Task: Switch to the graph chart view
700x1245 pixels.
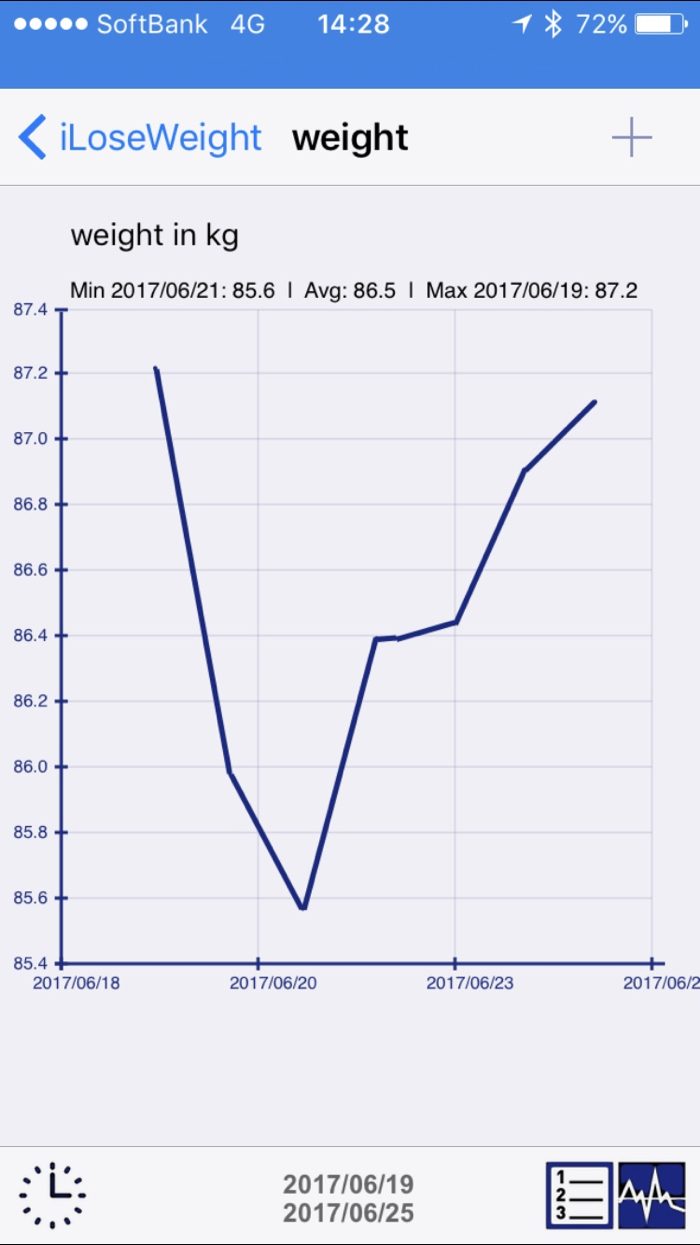Action: [652, 1195]
